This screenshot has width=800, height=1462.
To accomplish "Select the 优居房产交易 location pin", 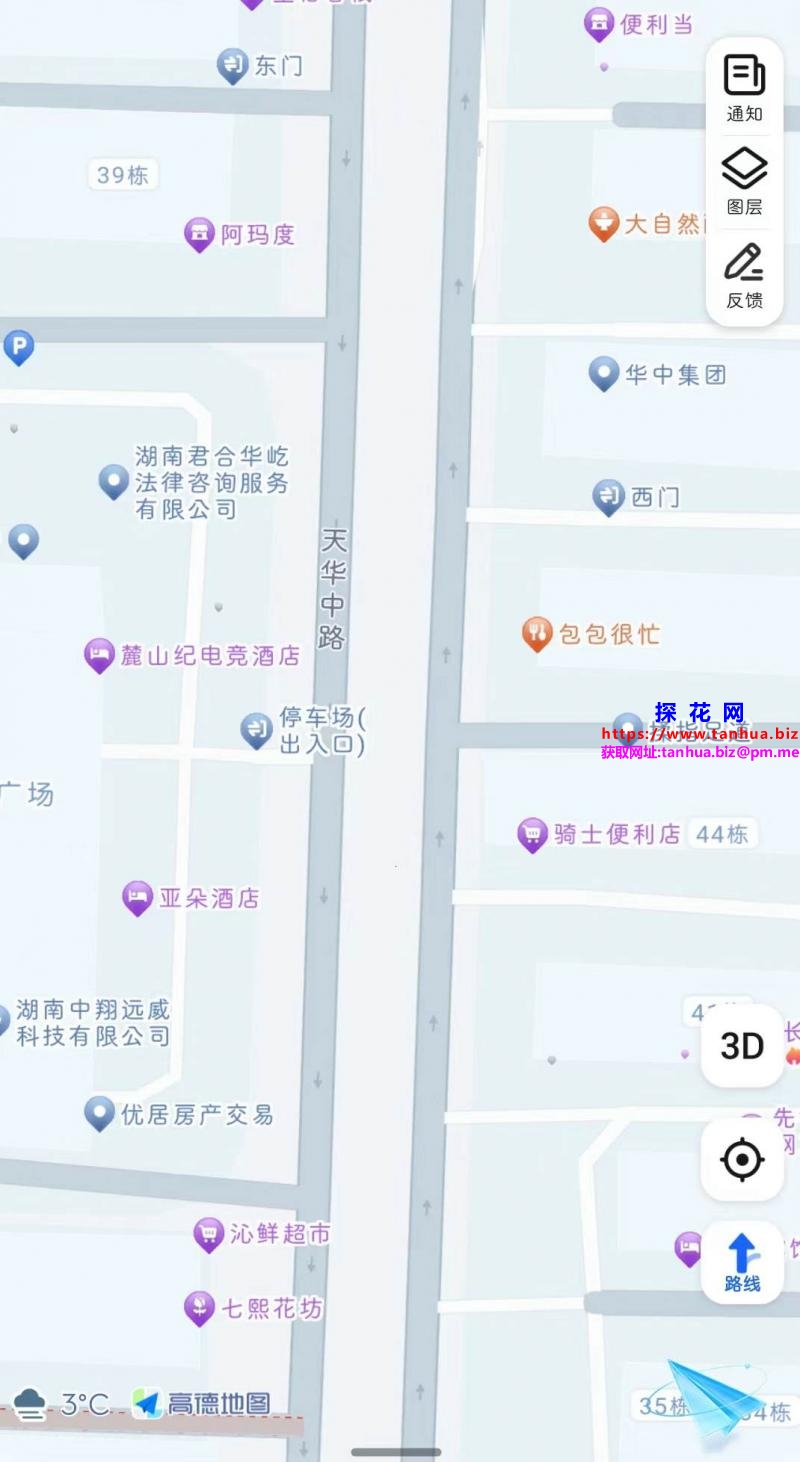I will (x=99, y=1112).
